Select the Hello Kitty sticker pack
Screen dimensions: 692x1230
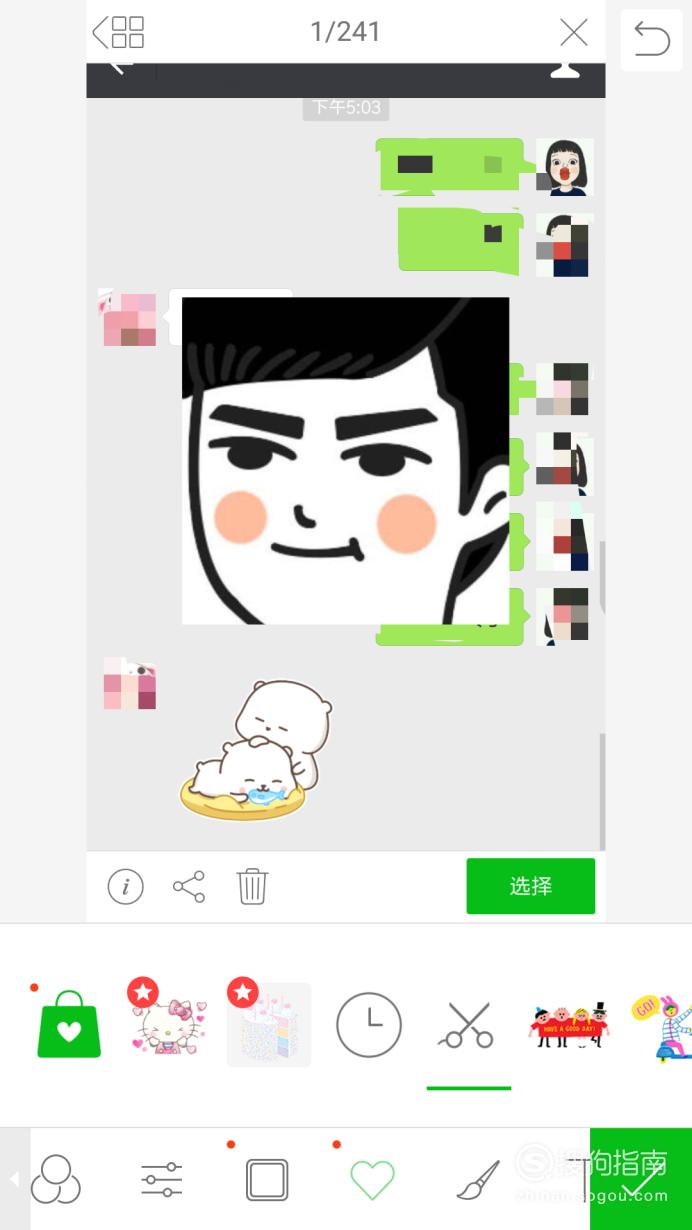[168, 1022]
